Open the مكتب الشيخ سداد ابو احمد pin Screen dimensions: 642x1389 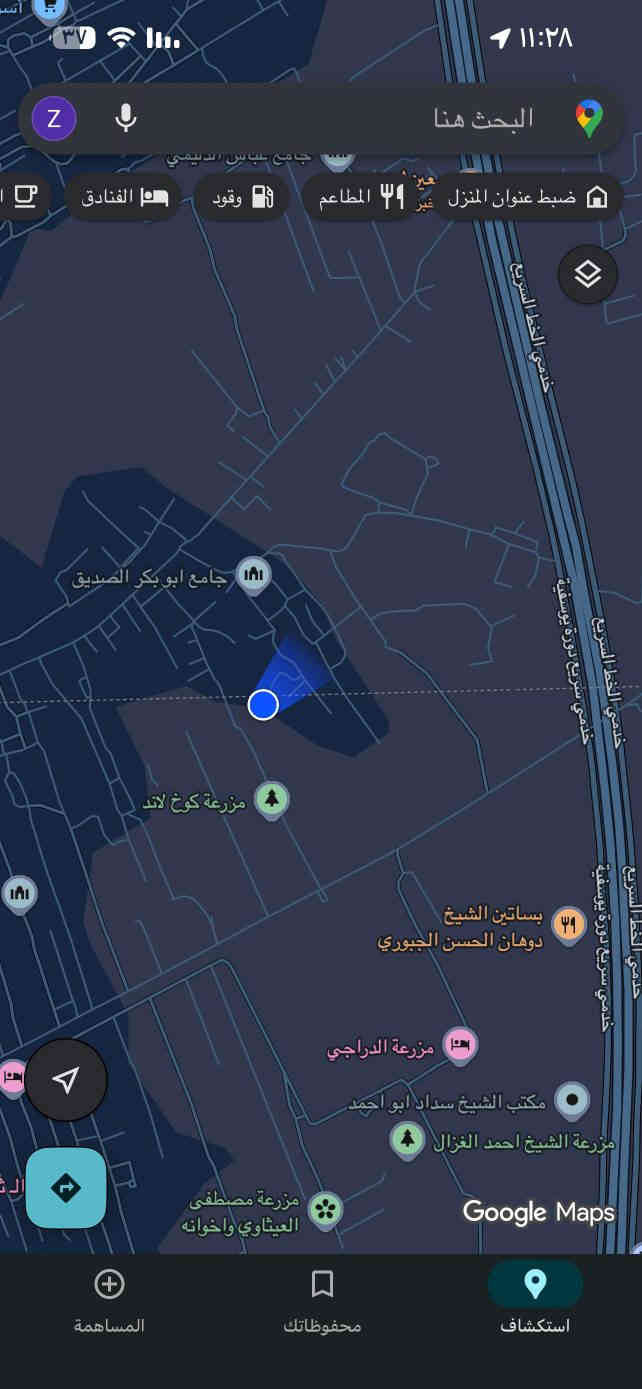pyautogui.click(x=572, y=1100)
